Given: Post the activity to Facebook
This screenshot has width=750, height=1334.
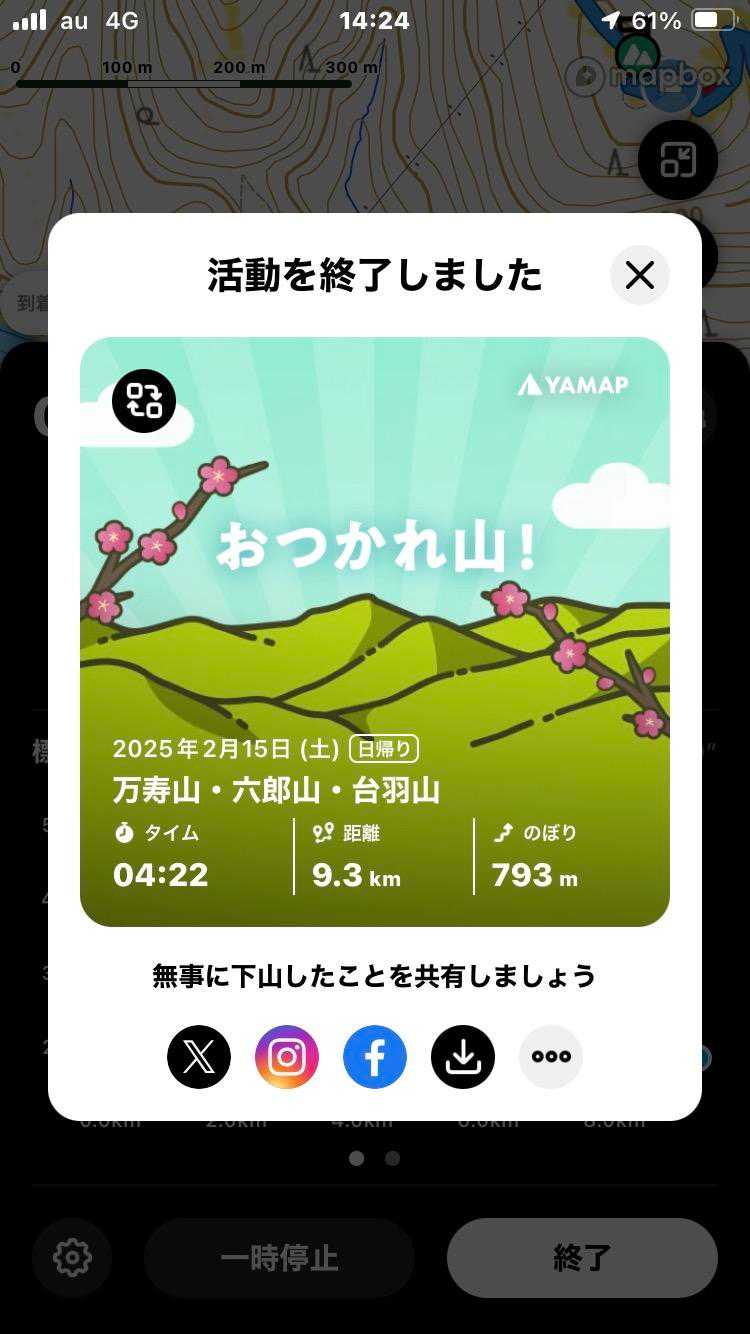Looking at the screenshot, I should 375,1057.
